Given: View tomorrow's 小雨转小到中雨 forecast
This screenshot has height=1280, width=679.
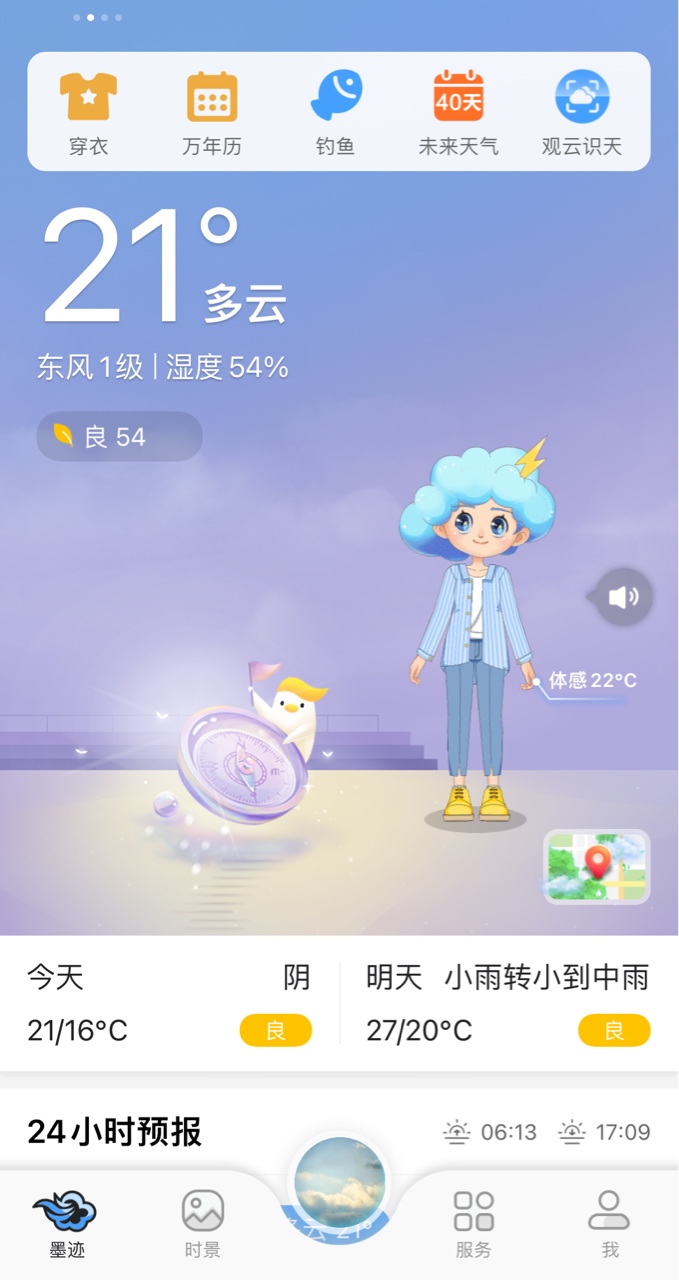Looking at the screenshot, I should [508, 1003].
